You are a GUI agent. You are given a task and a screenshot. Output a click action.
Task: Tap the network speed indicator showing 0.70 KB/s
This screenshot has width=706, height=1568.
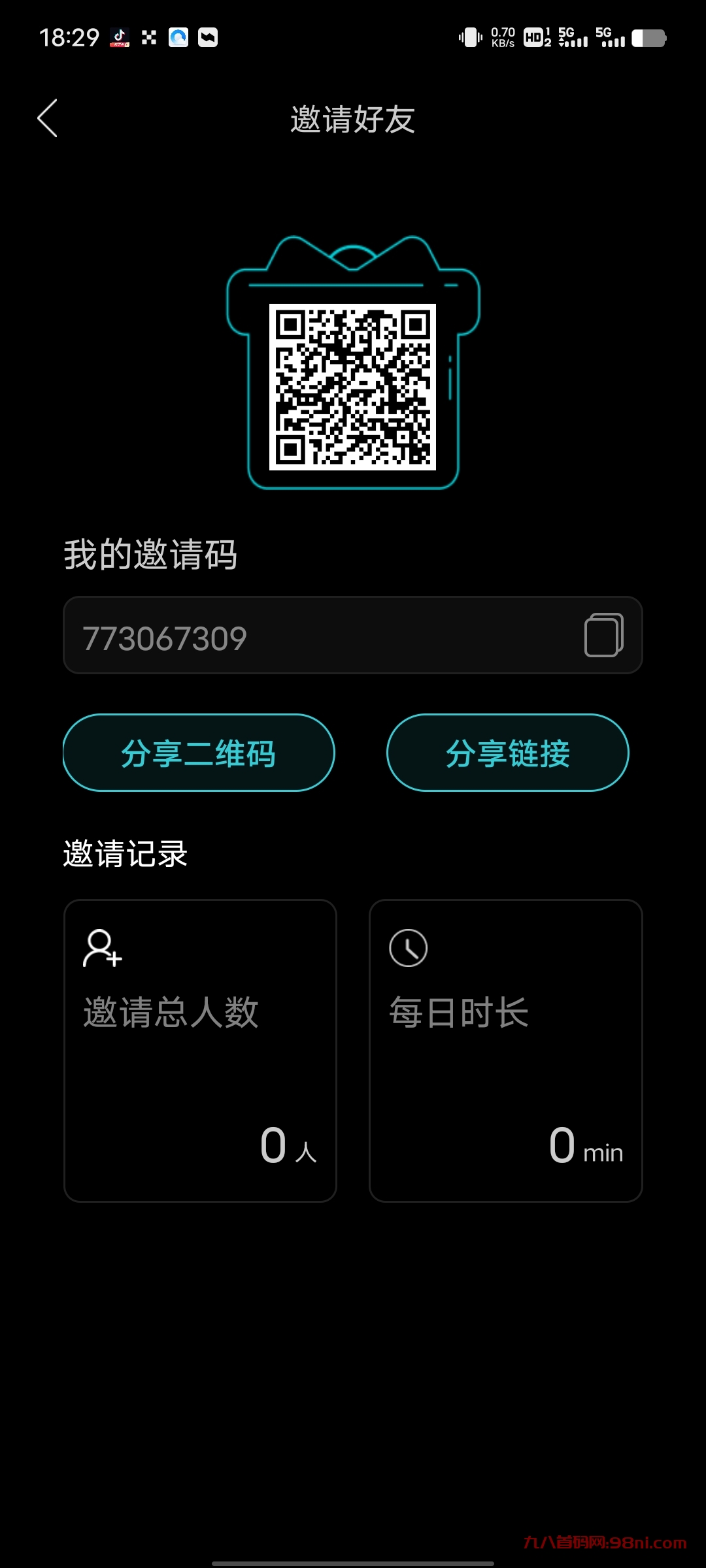[501, 38]
